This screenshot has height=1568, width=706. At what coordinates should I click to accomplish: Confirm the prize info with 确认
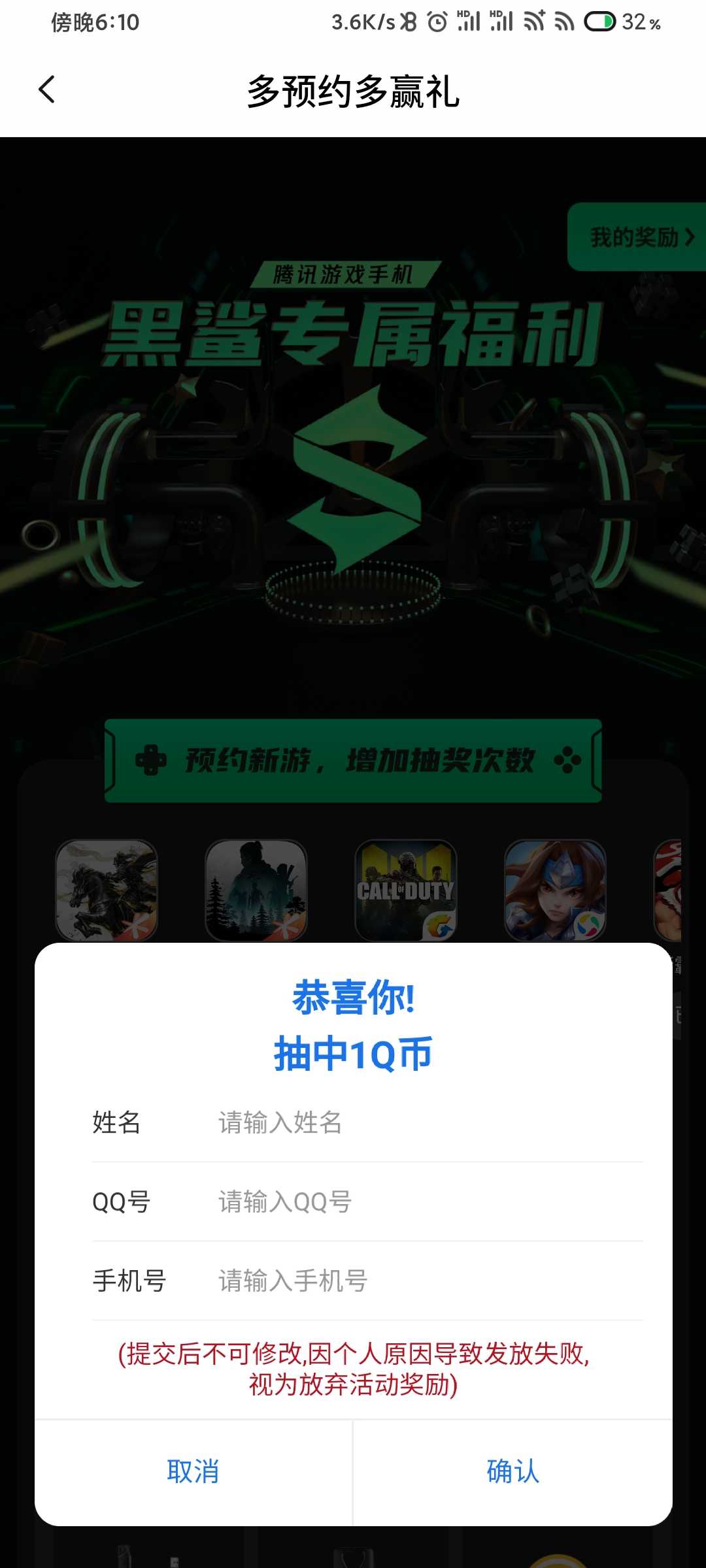point(513,1472)
